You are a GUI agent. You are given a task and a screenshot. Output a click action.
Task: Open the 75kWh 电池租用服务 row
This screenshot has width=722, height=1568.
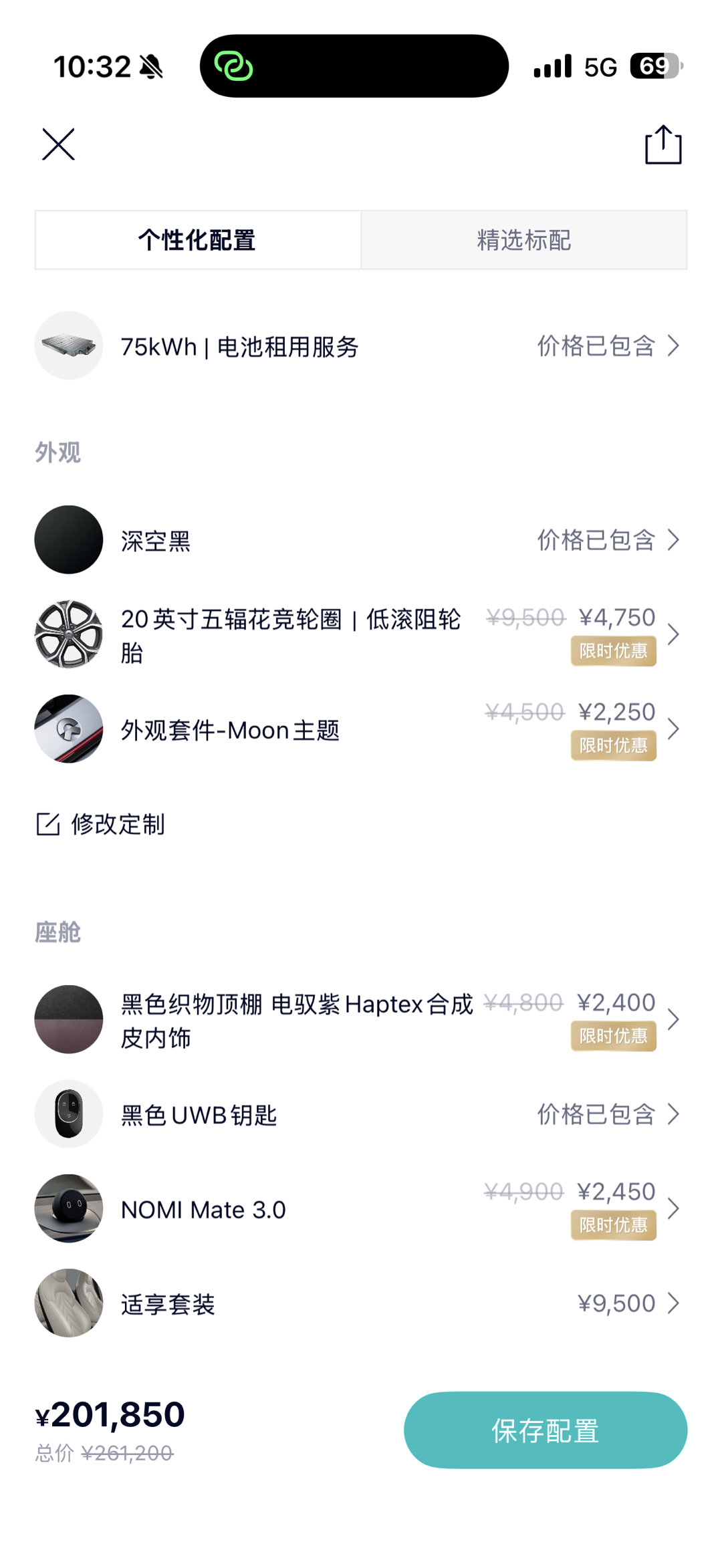click(x=360, y=346)
